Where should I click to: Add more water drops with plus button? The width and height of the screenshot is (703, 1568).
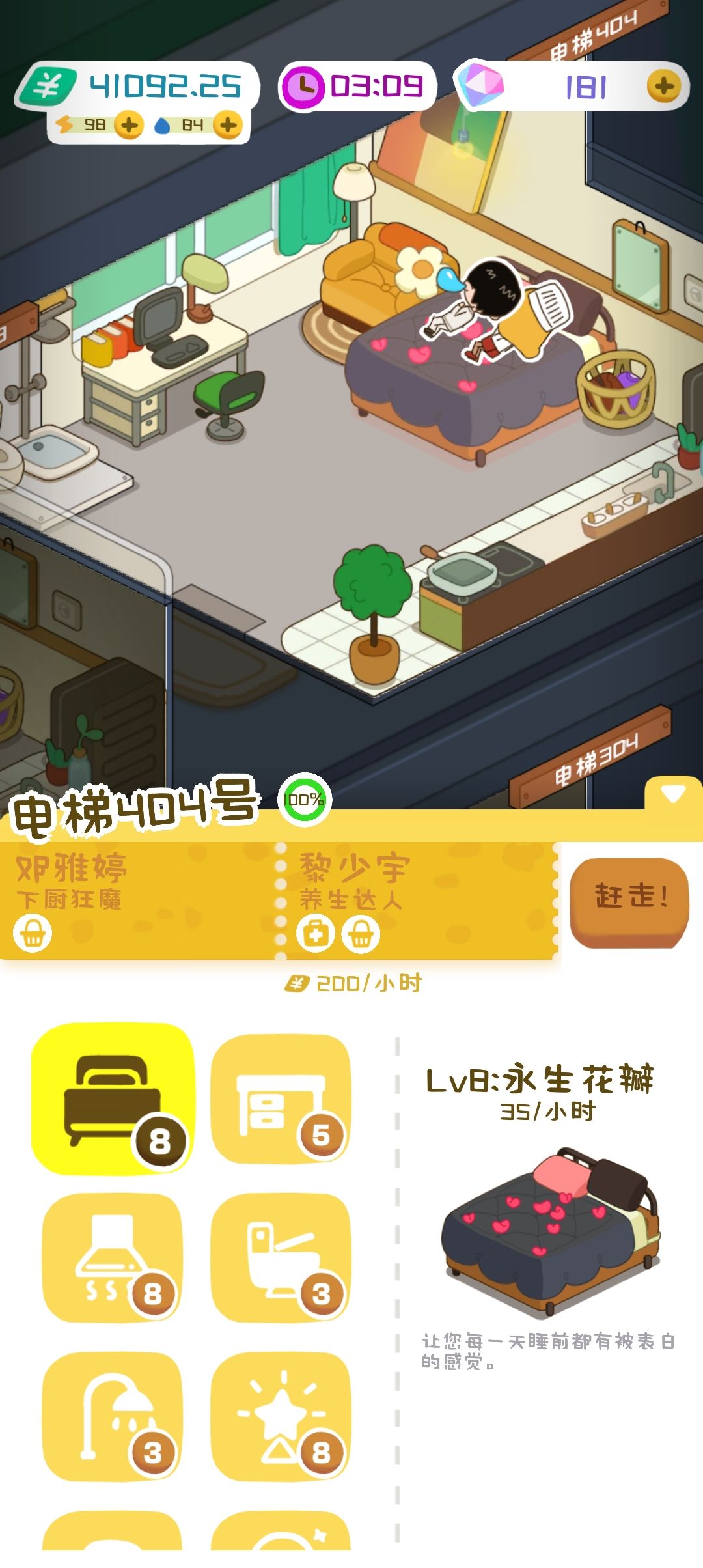228,124
